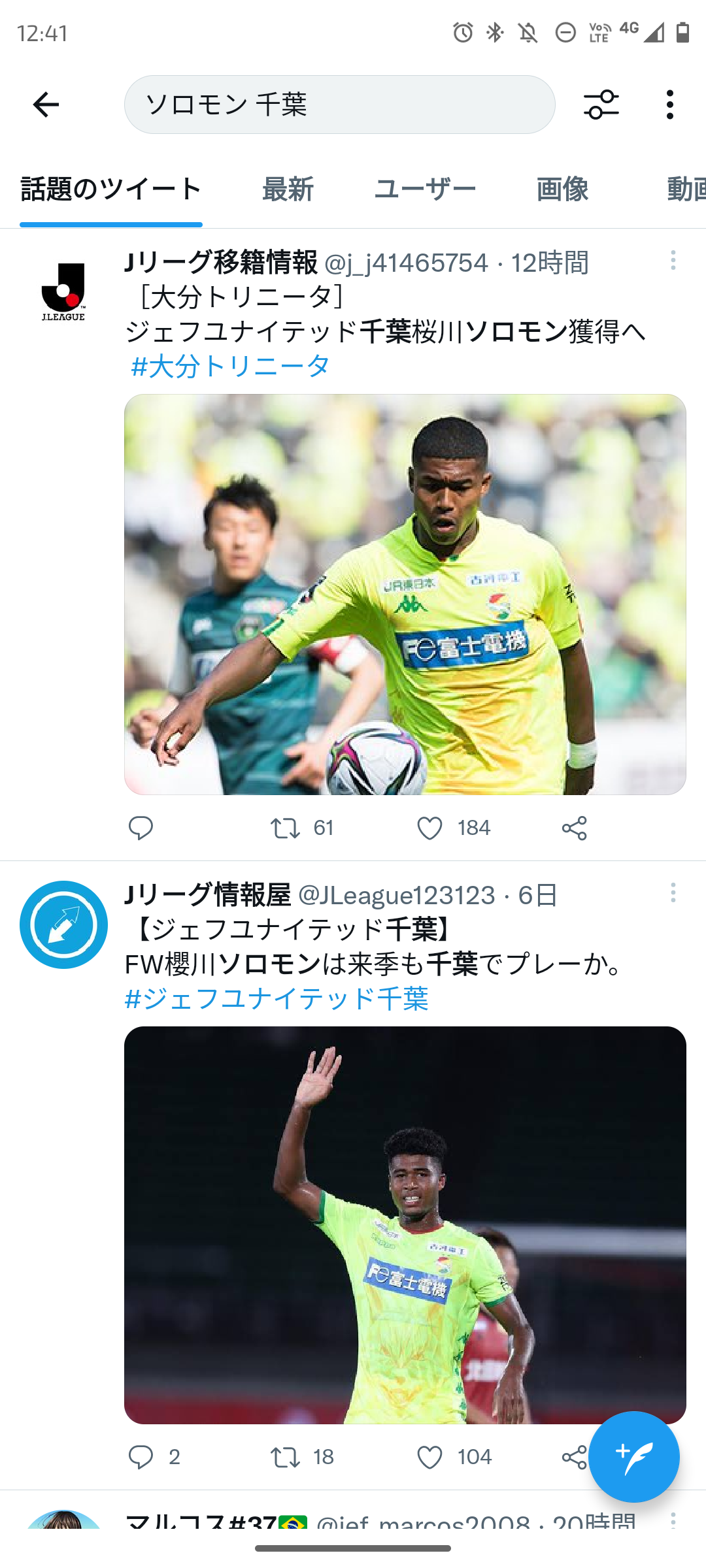Viewport: 706px width, 1568px height.
Task: Open the search filter settings
Action: pyautogui.click(x=601, y=105)
